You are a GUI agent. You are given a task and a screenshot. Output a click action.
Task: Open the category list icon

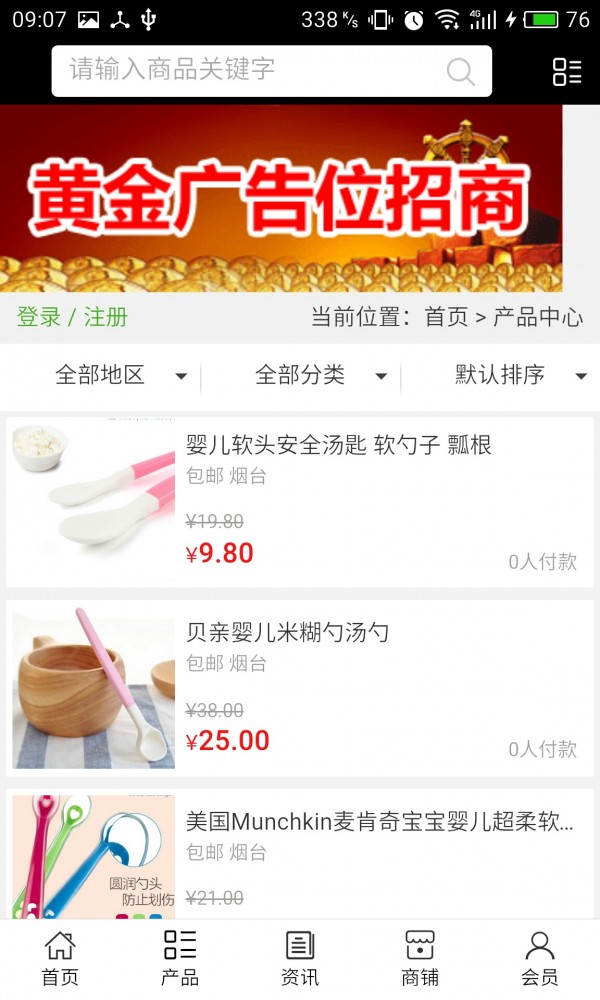tap(567, 71)
